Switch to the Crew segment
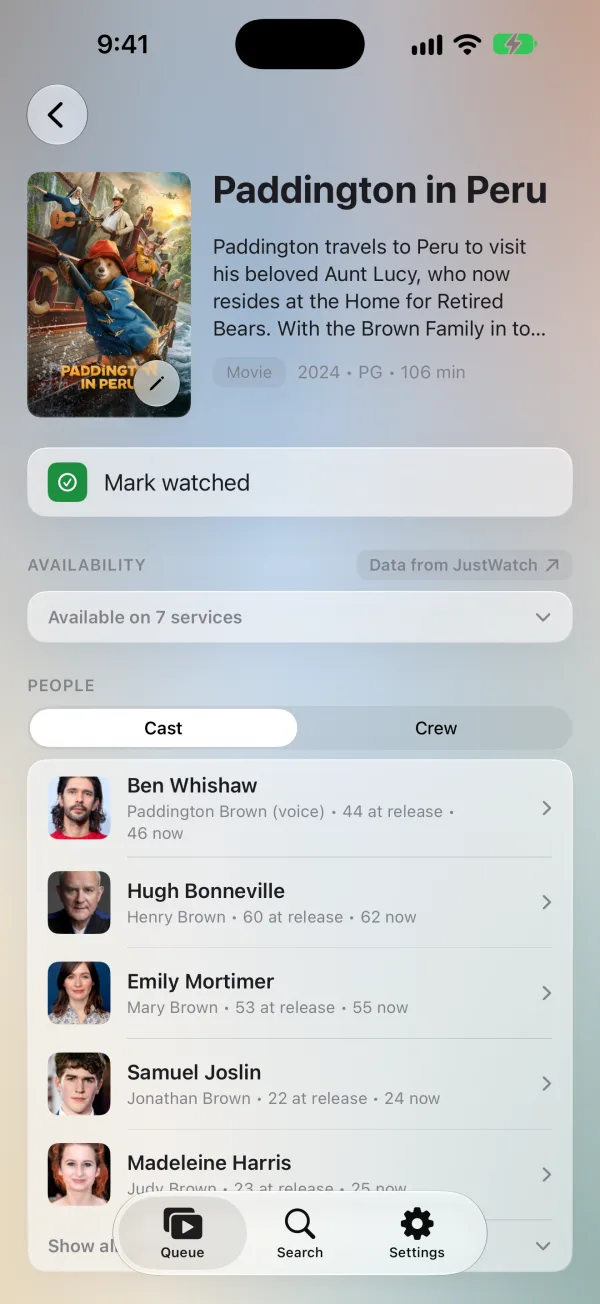Viewport: 600px width, 1304px height. (436, 728)
